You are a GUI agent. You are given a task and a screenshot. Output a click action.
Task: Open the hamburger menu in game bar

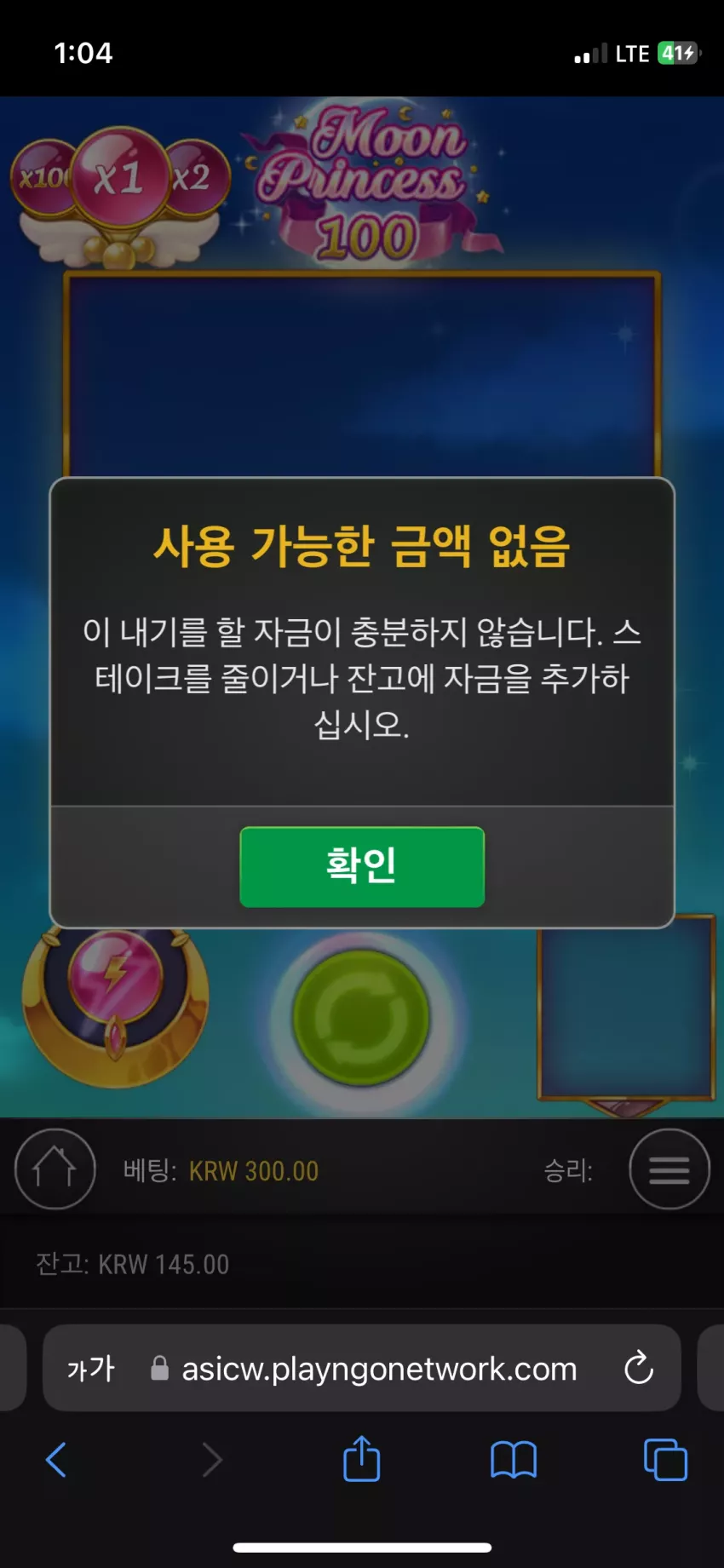tap(669, 1169)
